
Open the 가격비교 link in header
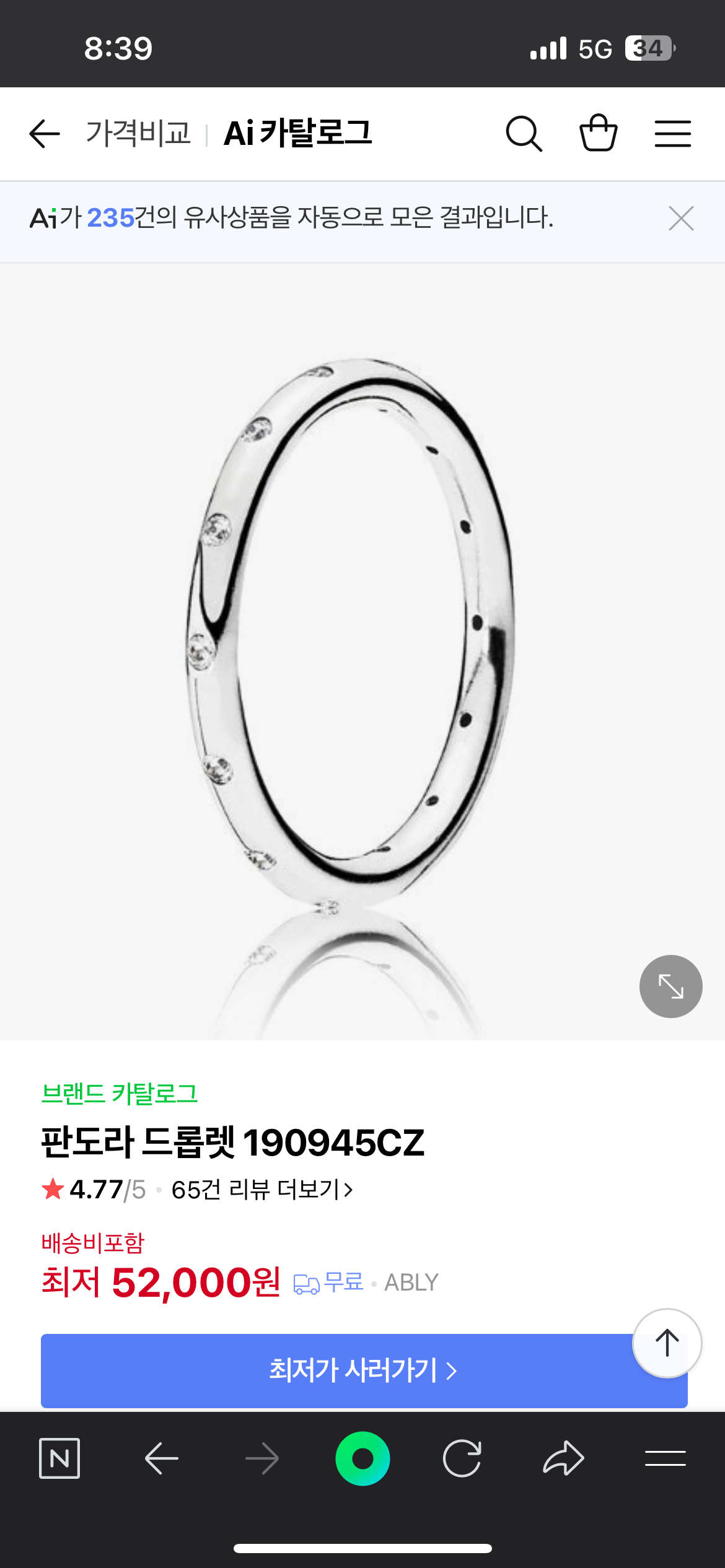coord(138,134)
